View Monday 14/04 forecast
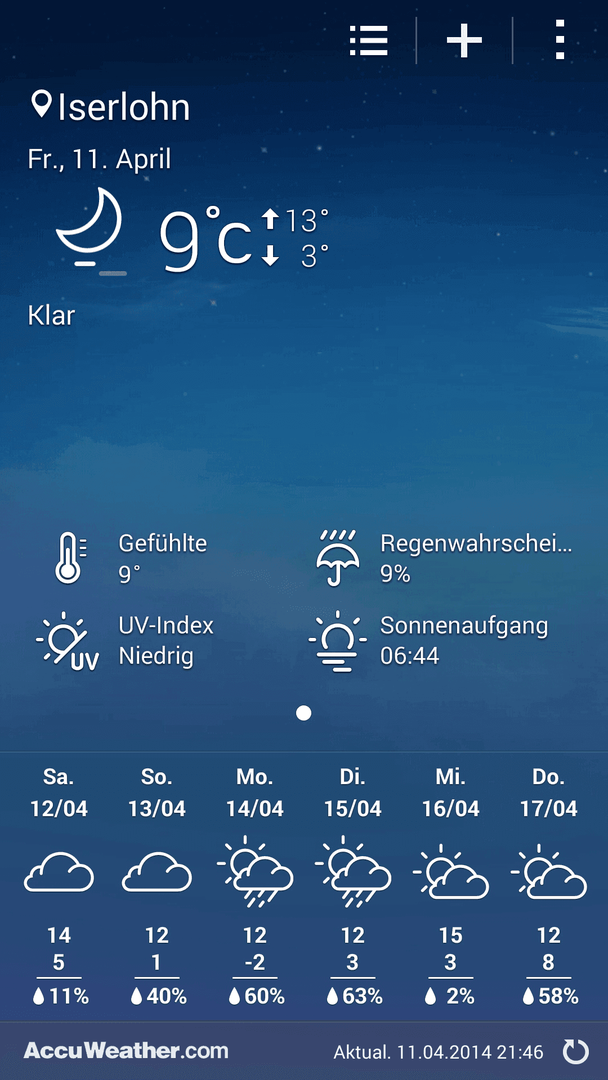 pyautogui.click(x=255, y=886)
